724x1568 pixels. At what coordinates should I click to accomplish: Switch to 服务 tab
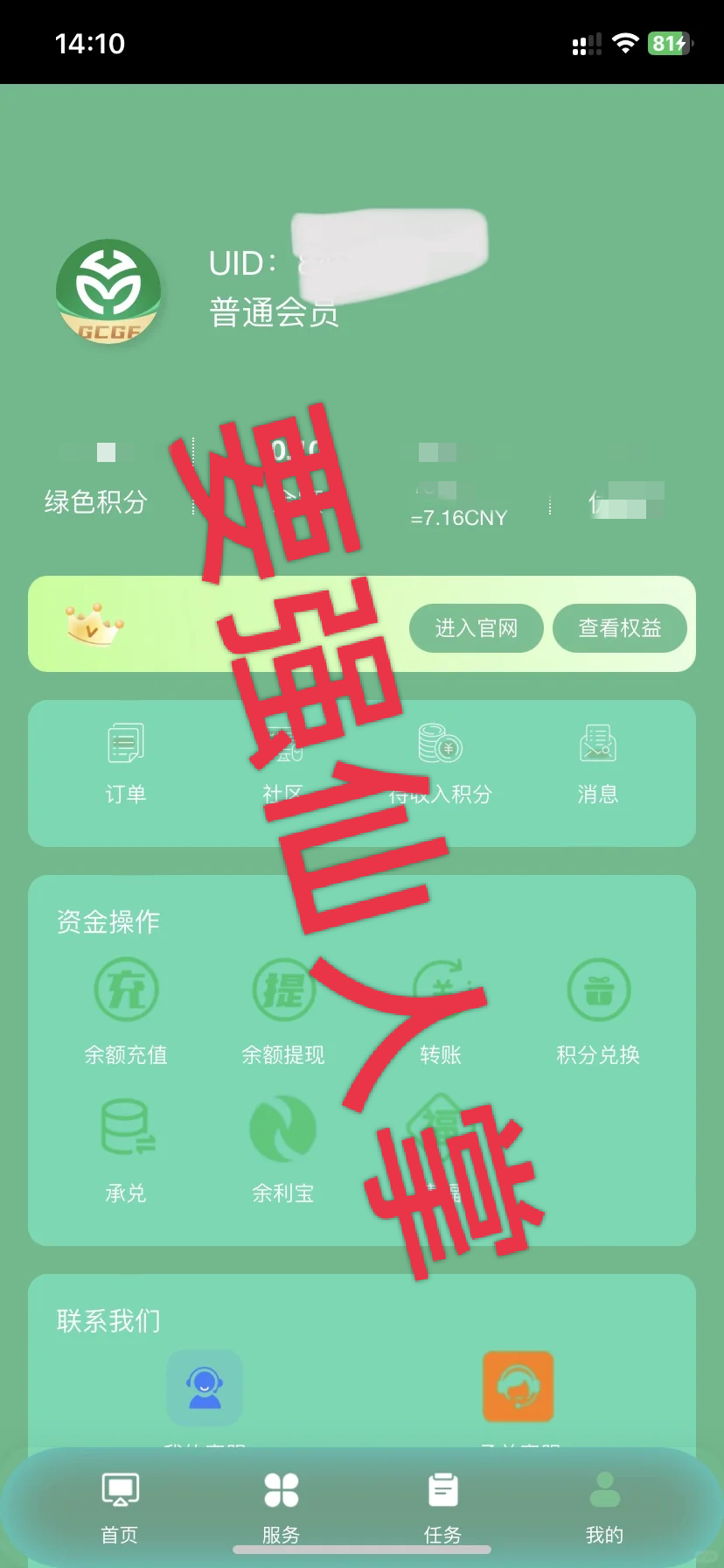click(x=281, y=1507)
